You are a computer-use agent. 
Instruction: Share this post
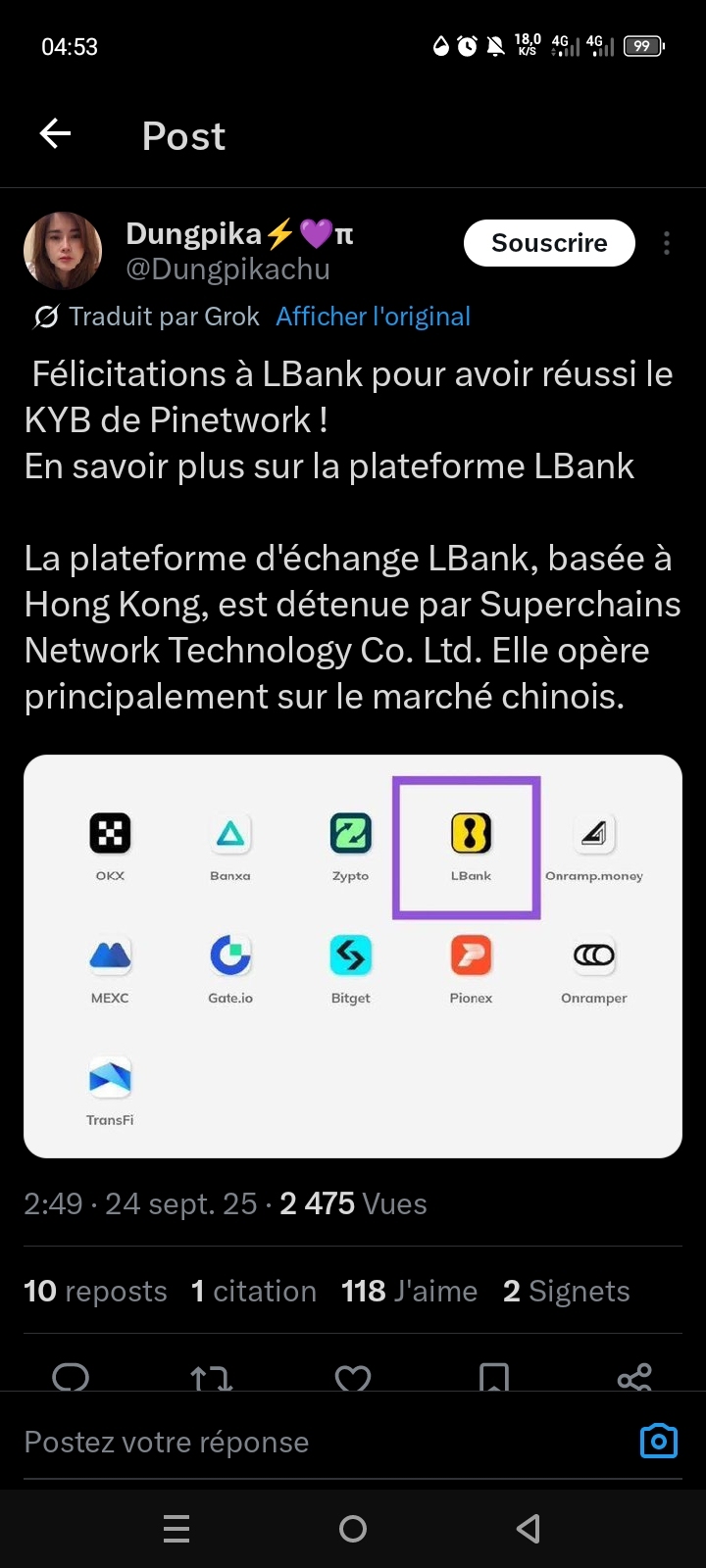tap(634, 1378)
